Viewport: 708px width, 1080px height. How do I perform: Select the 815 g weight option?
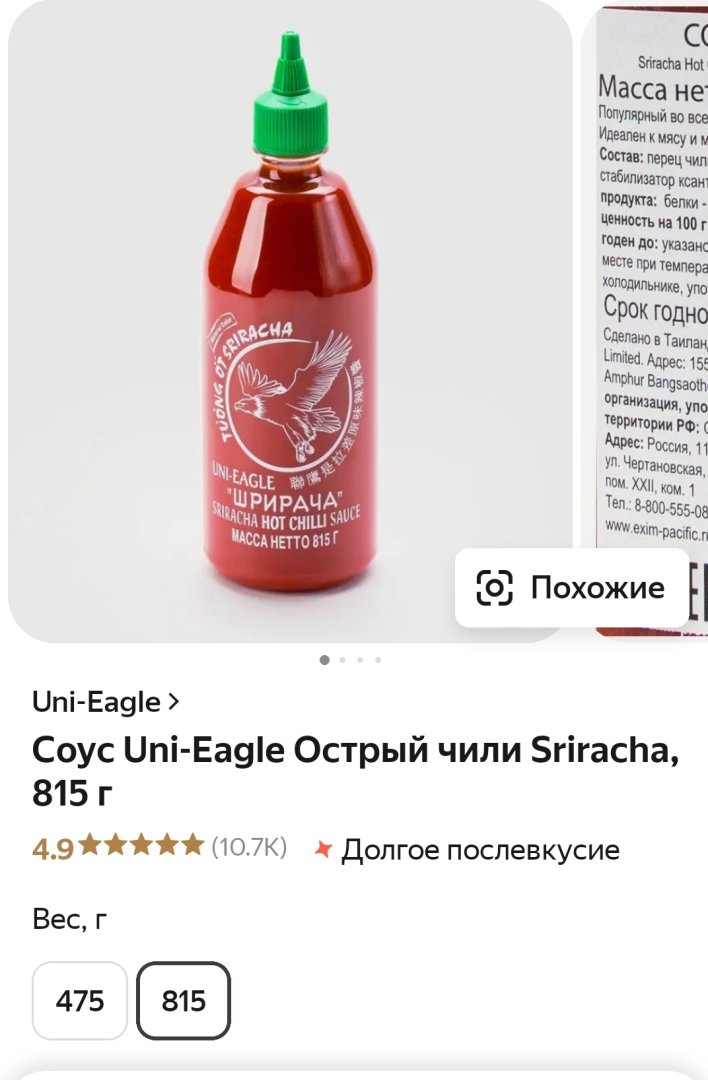tap(183, 1001)
